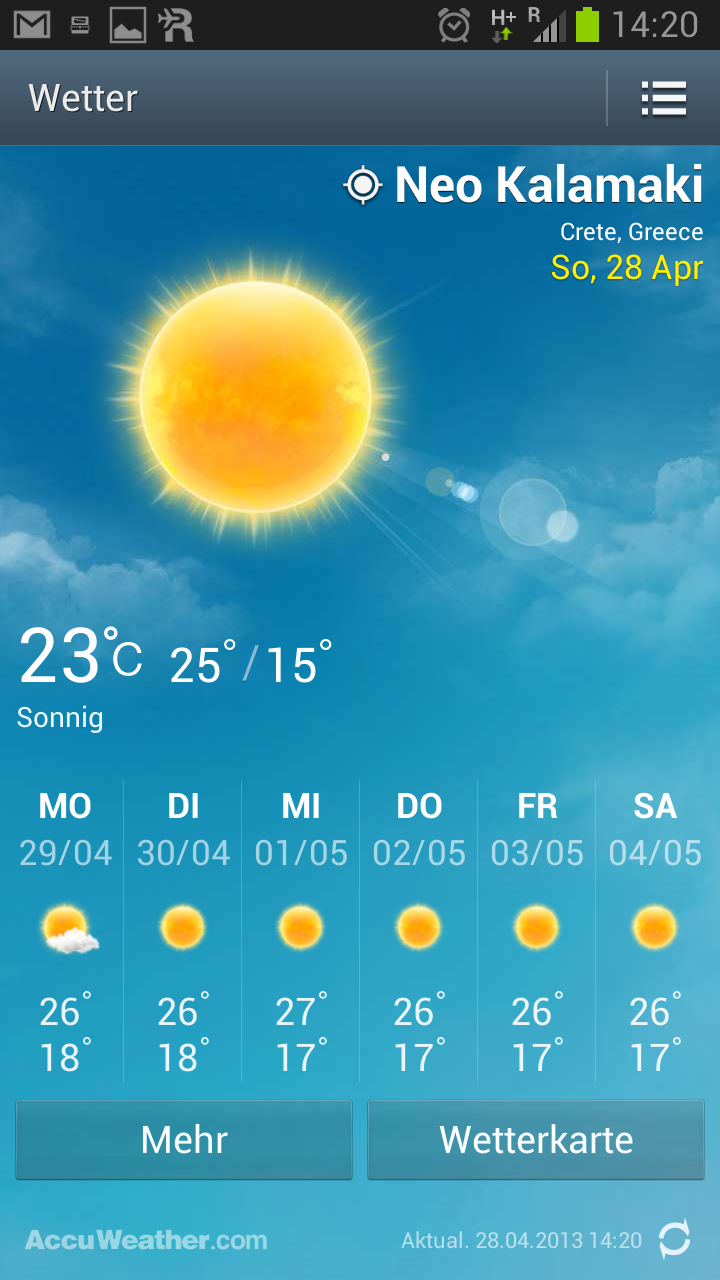
Task: Open the city list icon
Action: pos(663,98)
